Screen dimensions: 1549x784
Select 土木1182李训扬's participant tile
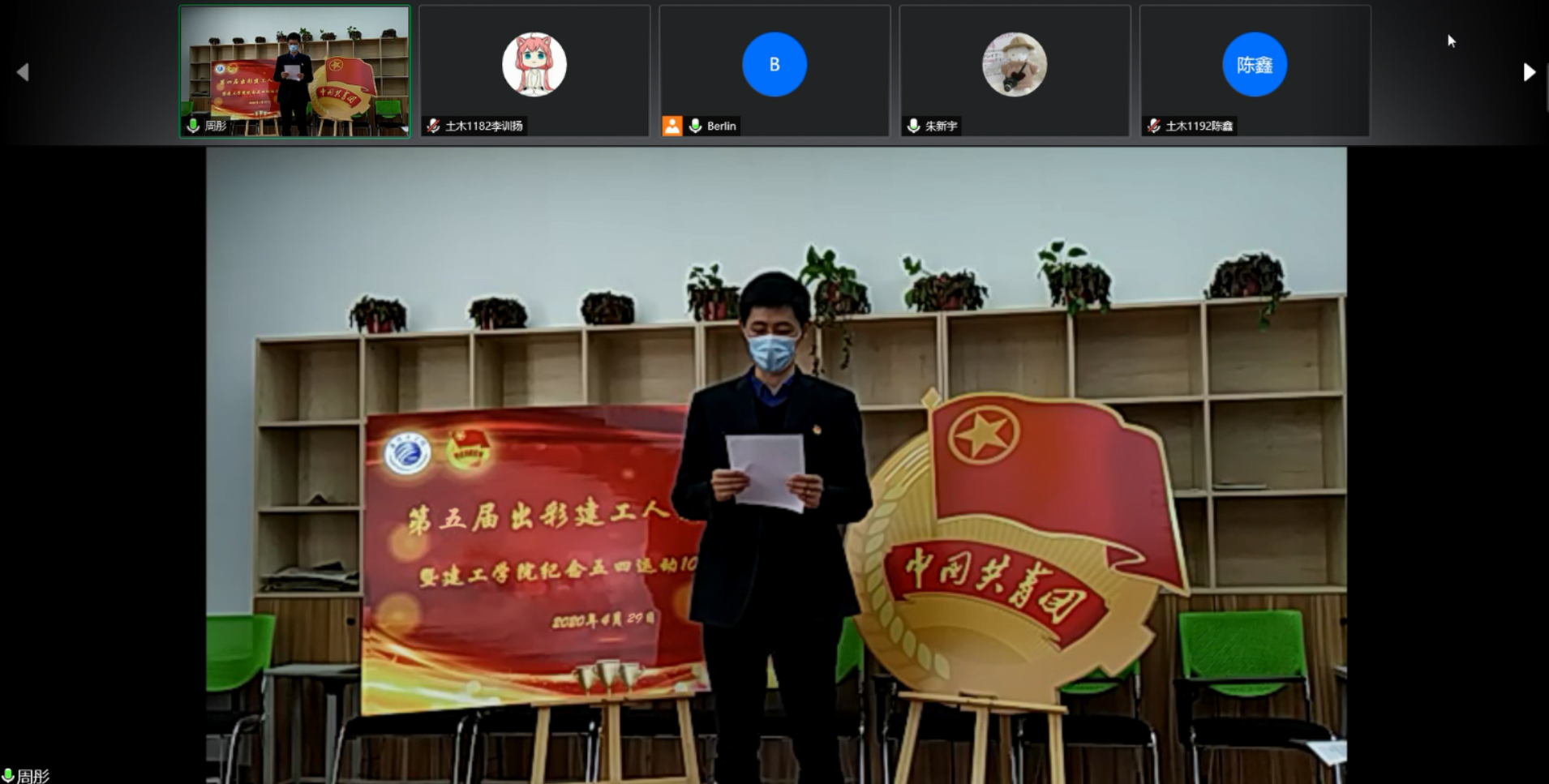tap(534, 71)
